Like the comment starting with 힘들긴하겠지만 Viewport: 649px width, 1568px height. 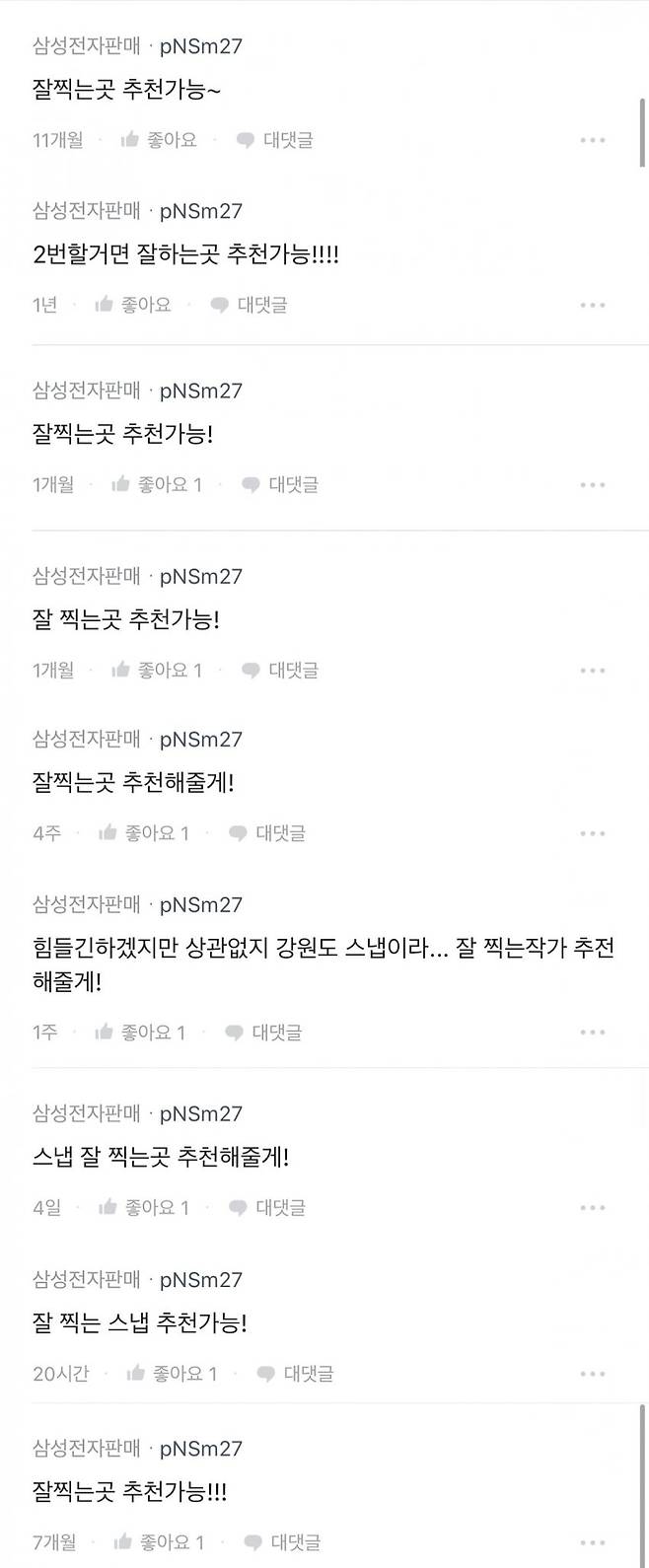coord(140,1033)
